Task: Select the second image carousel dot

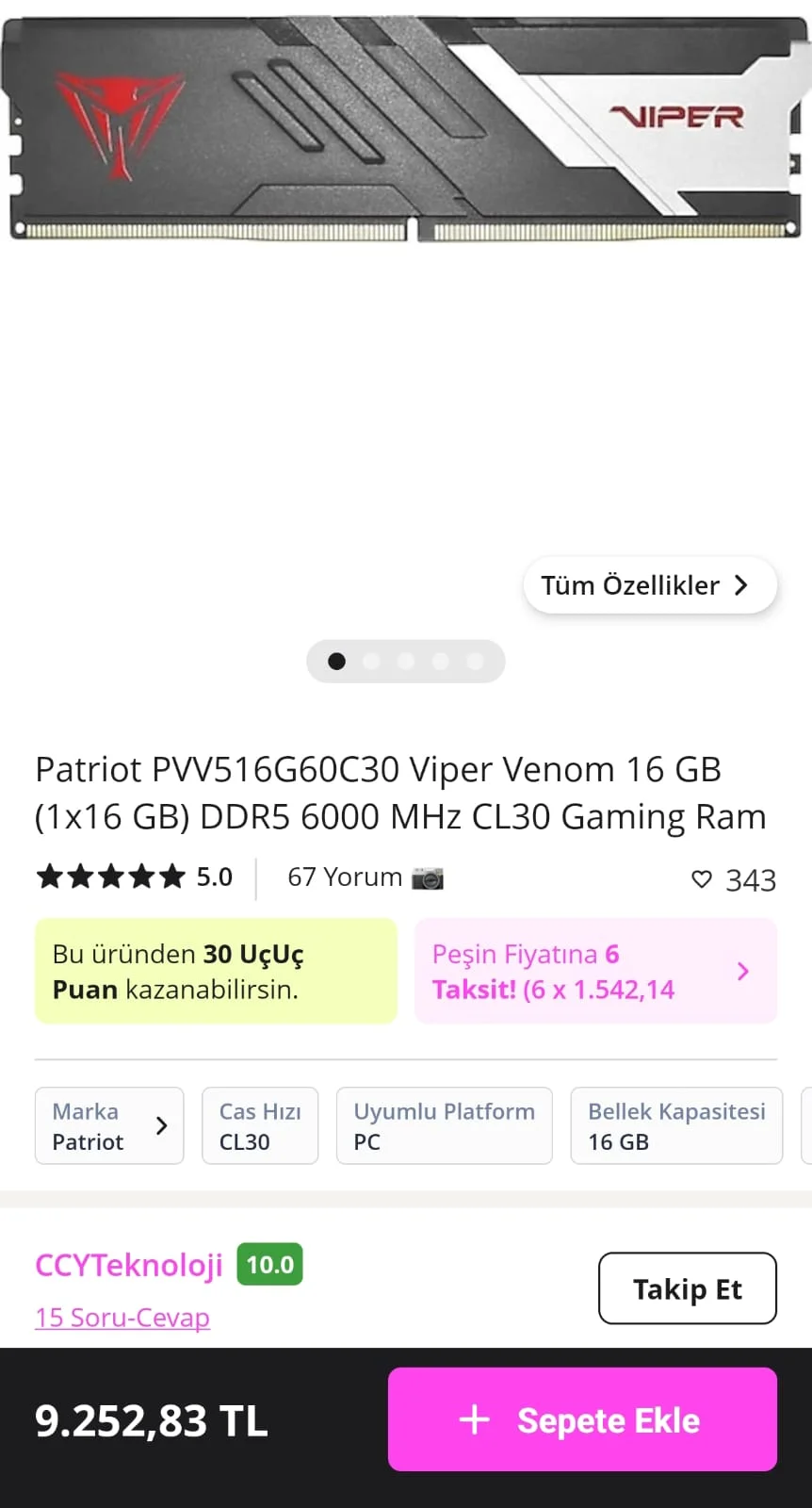Action: click(371, 661)
